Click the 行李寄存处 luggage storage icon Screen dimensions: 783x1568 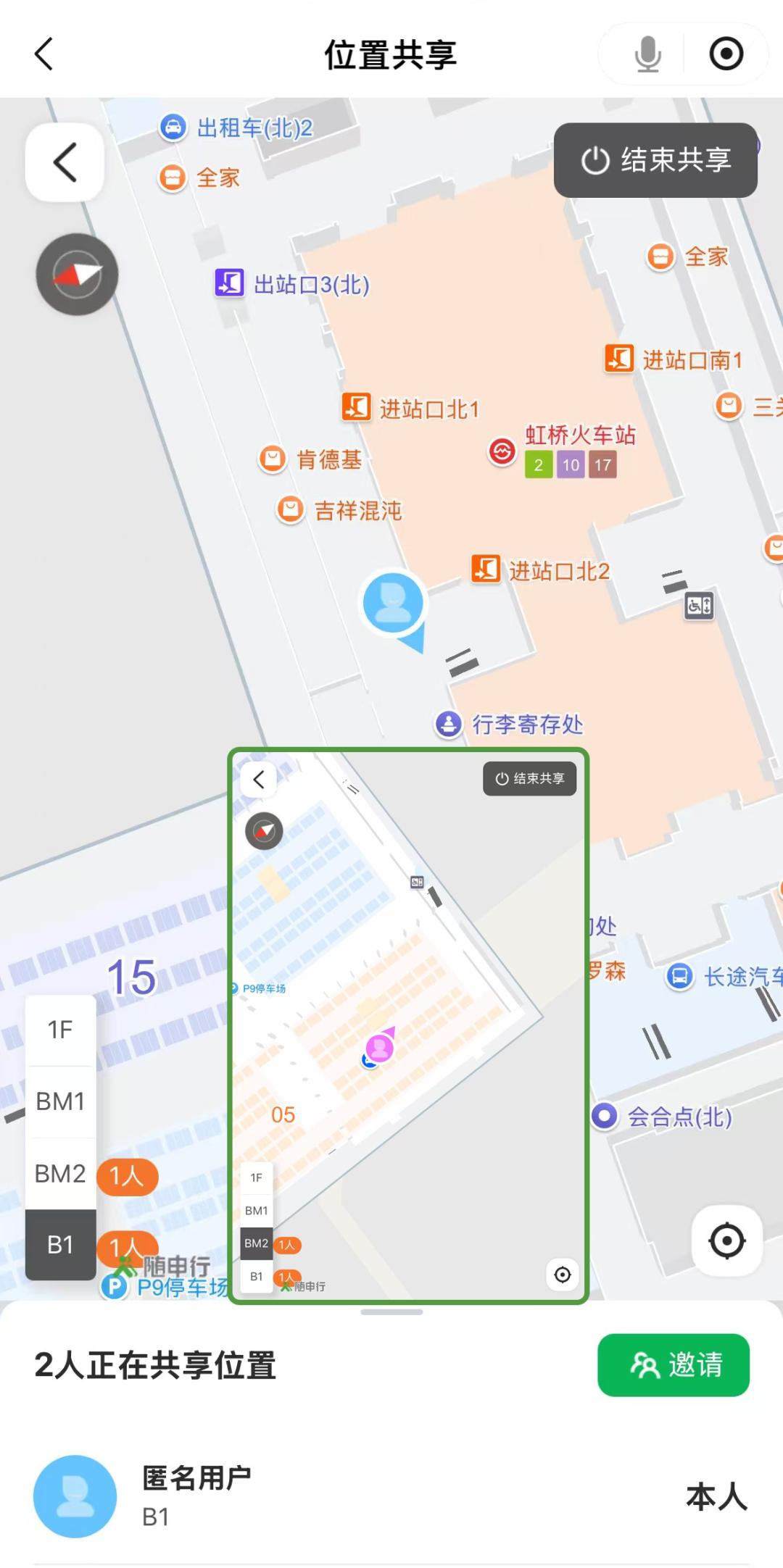pos(447,724)
